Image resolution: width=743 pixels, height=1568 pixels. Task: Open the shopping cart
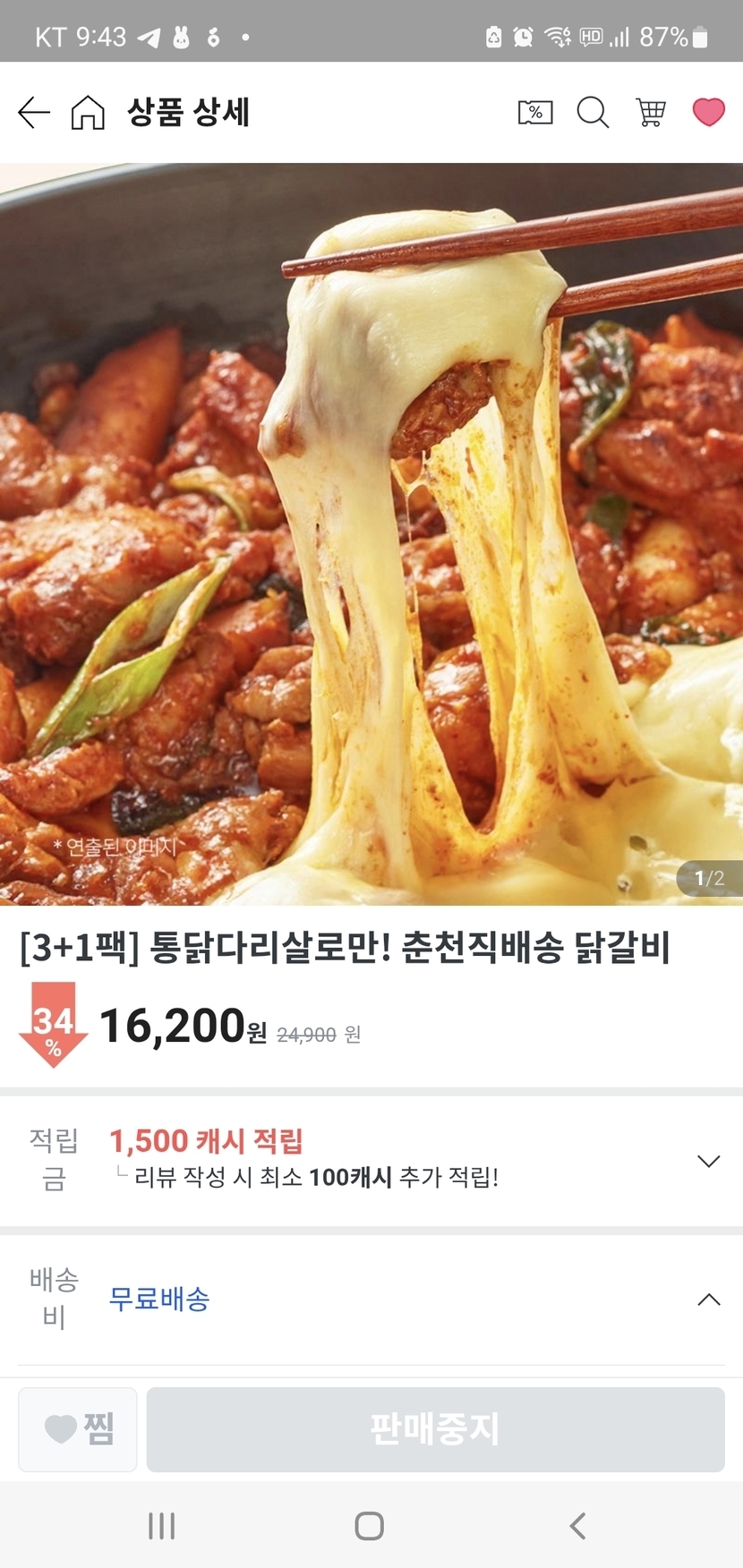click(651, 113)
